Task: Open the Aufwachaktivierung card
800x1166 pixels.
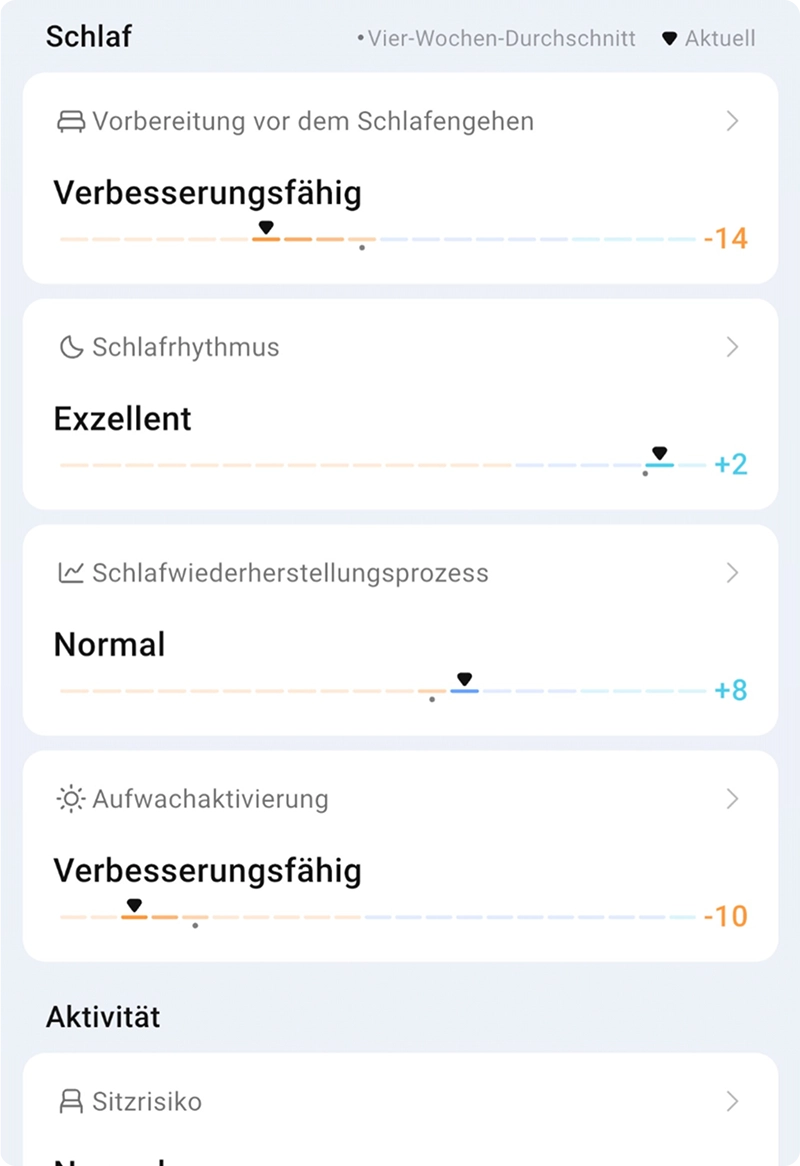Action: click(400, 855)
